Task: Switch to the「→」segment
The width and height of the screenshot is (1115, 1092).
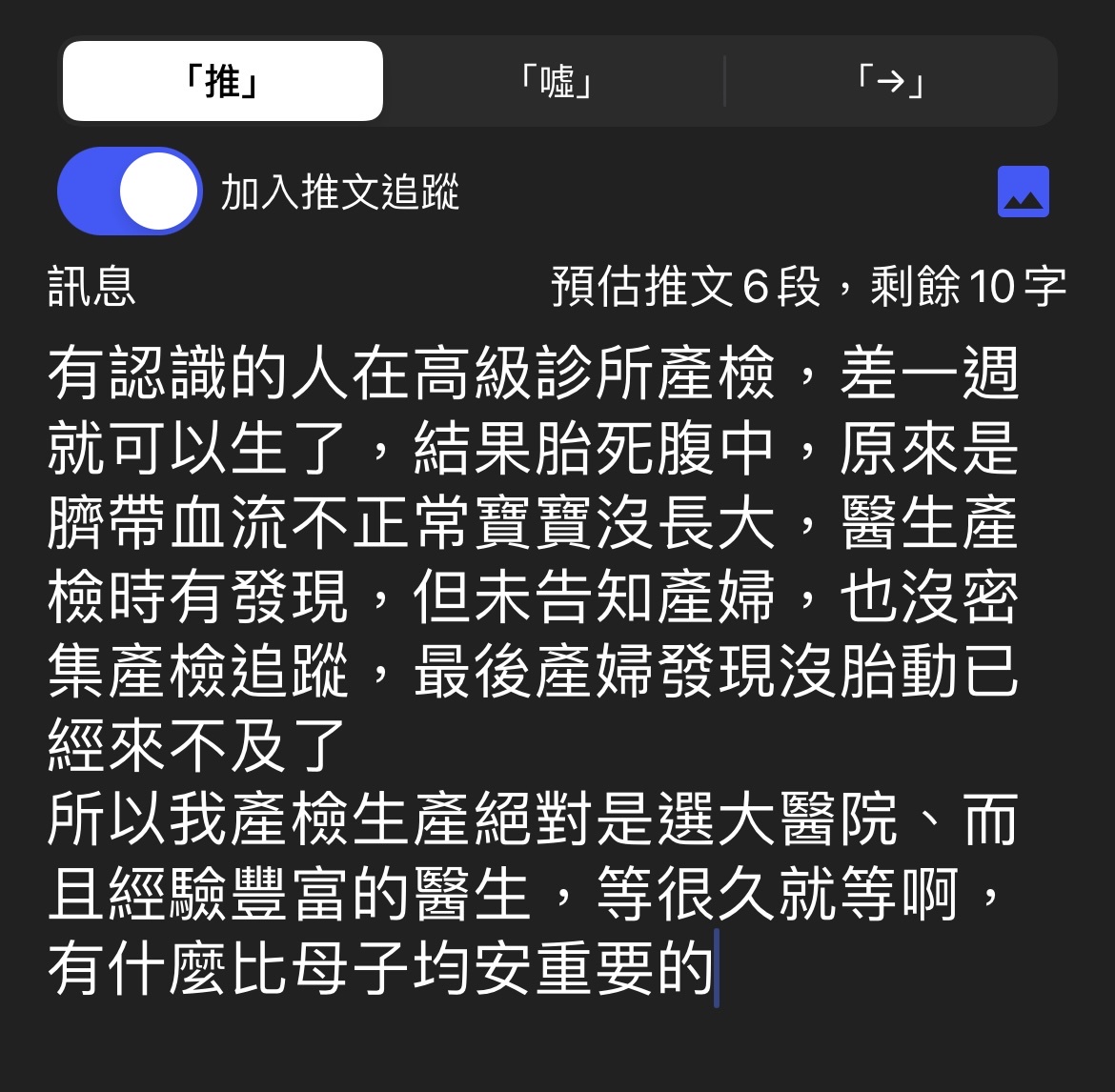Action: (x=890, y=82)
